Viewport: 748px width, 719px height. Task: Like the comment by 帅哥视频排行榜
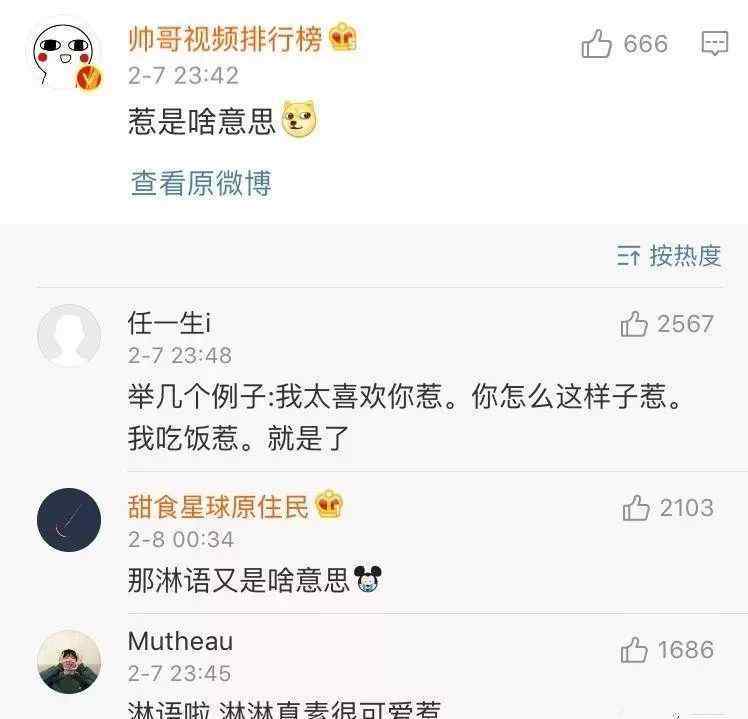tap(597, 44)
